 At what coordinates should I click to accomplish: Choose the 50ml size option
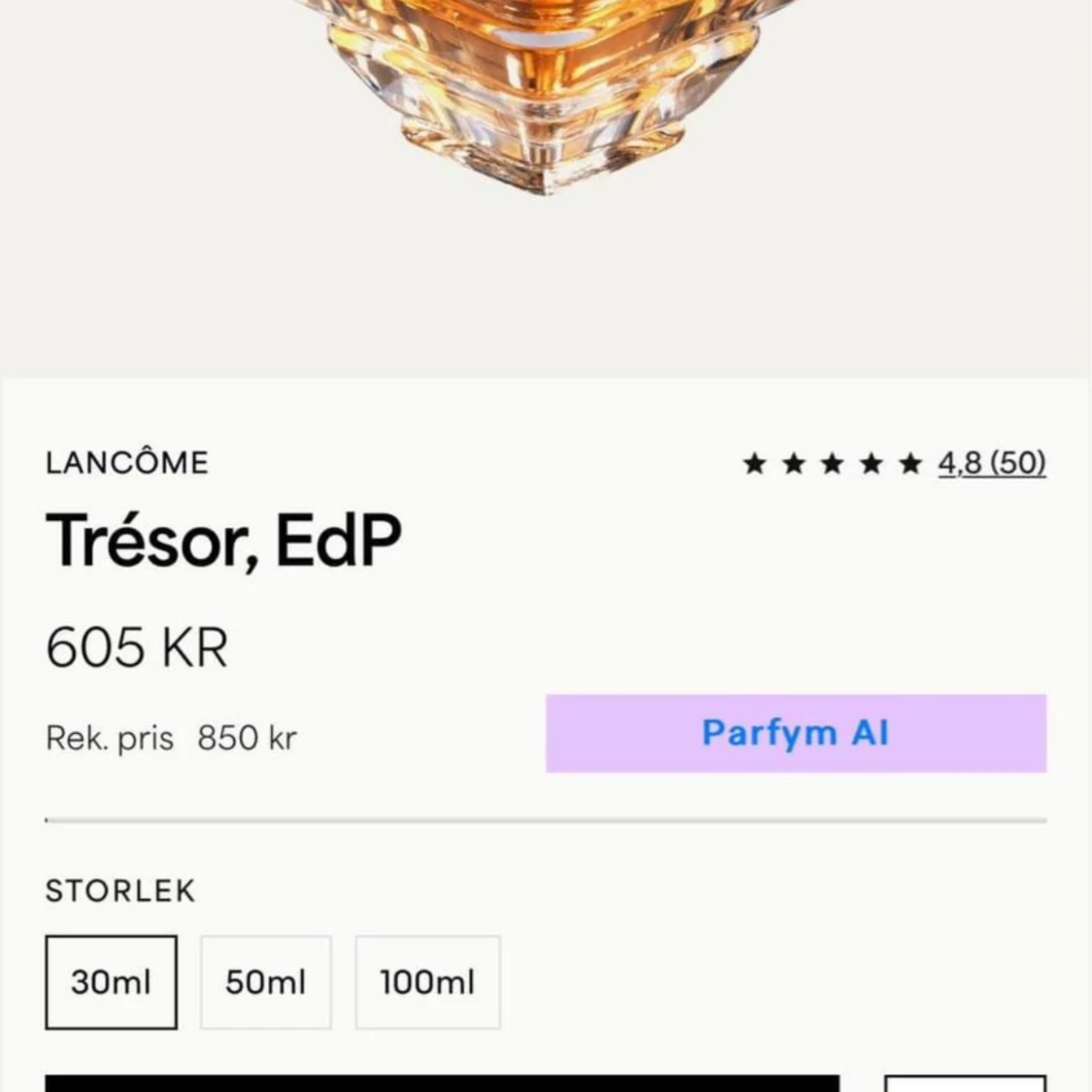(265, 981)
